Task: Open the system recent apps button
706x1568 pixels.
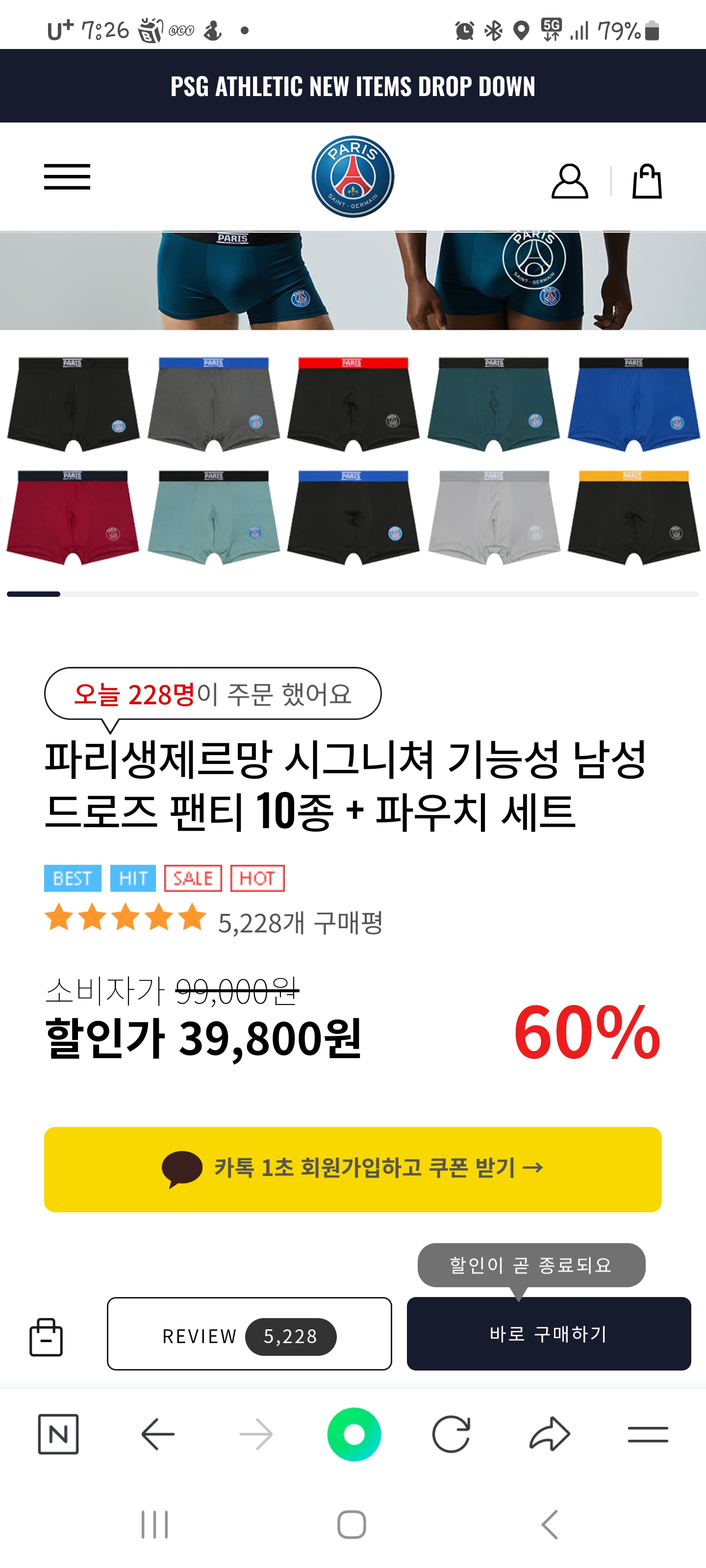Action: 155,1524
